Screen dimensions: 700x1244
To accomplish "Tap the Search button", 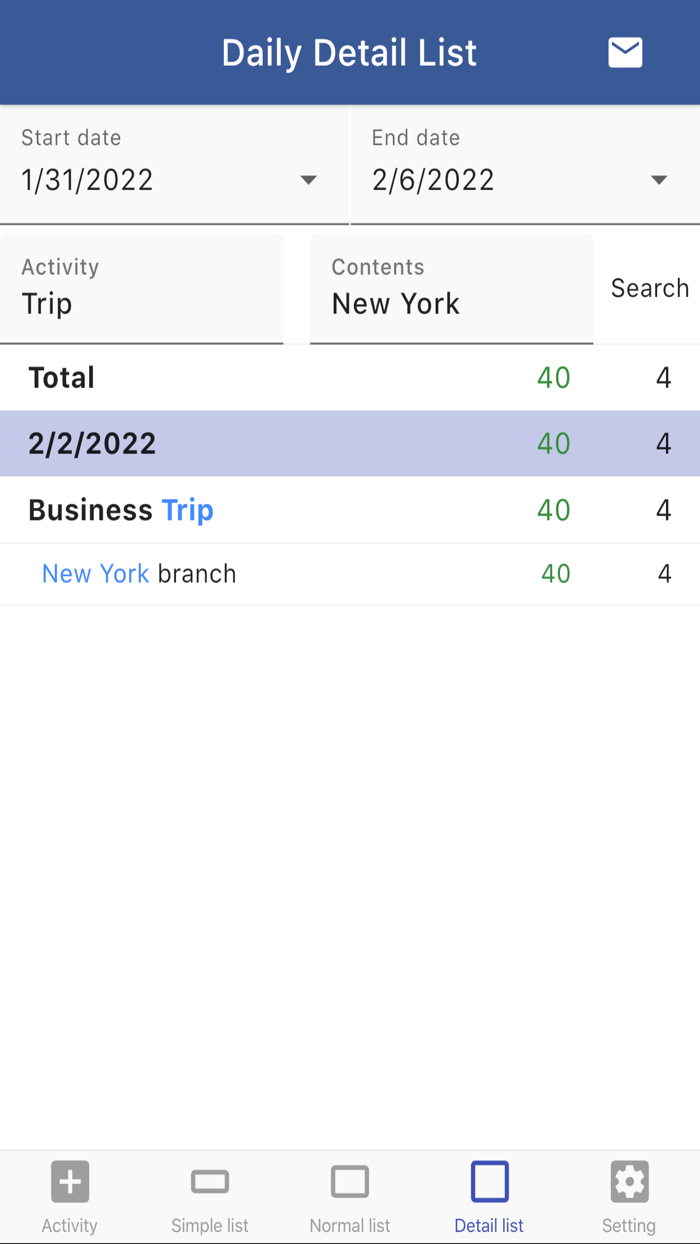I will point(650,289).
